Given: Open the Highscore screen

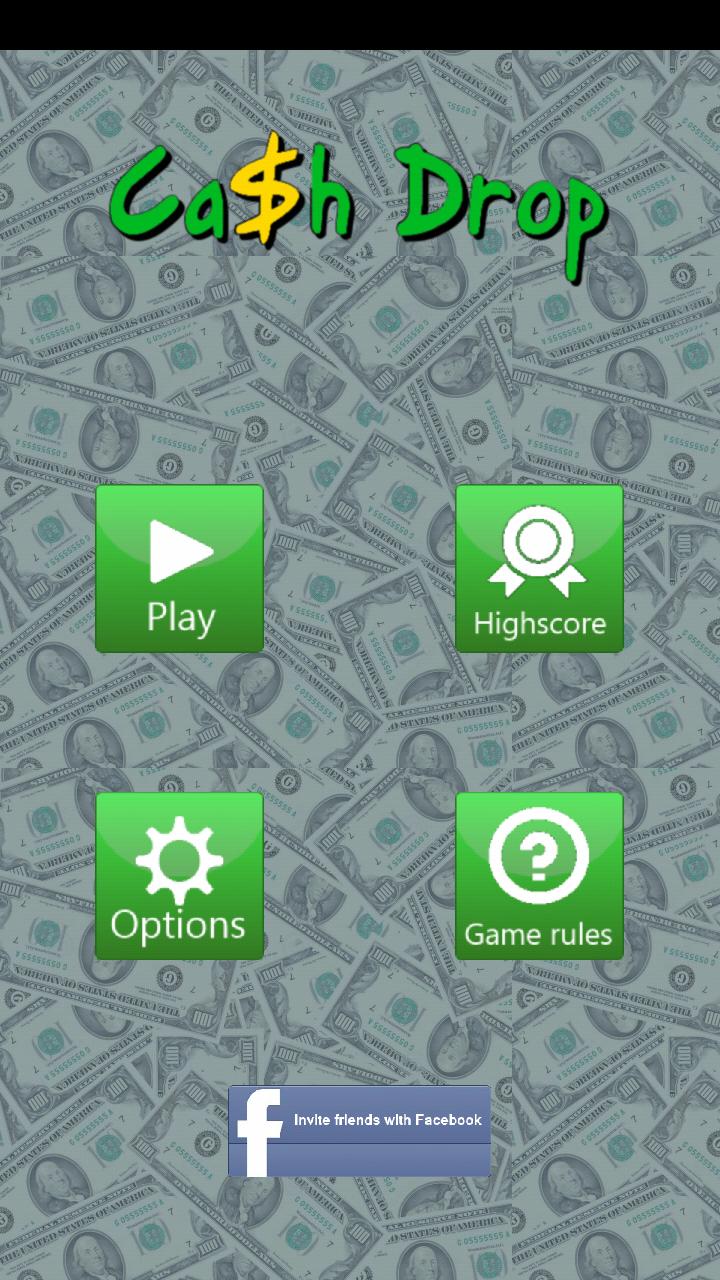Looking at the screenshot, I should 539,569.
